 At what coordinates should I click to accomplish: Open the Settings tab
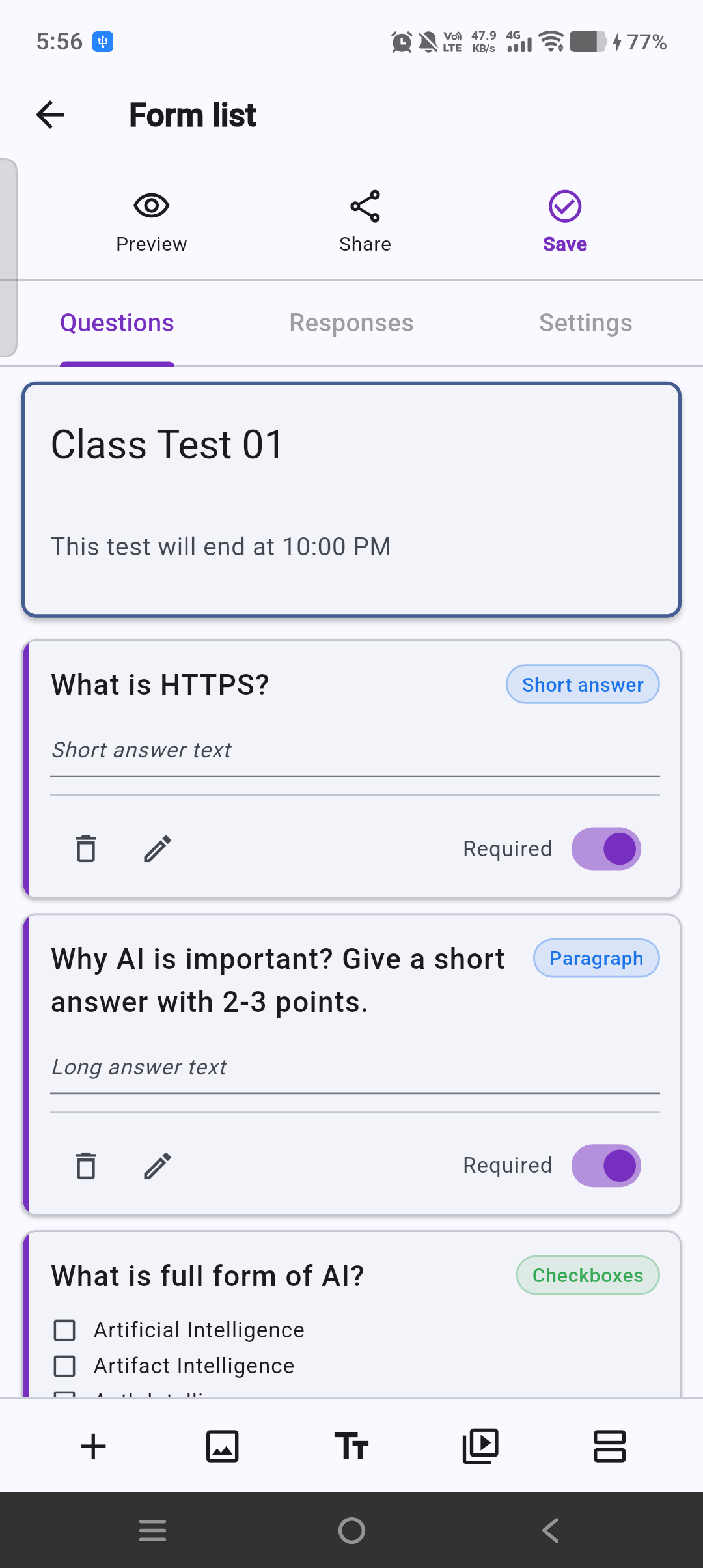coord(585,322)
